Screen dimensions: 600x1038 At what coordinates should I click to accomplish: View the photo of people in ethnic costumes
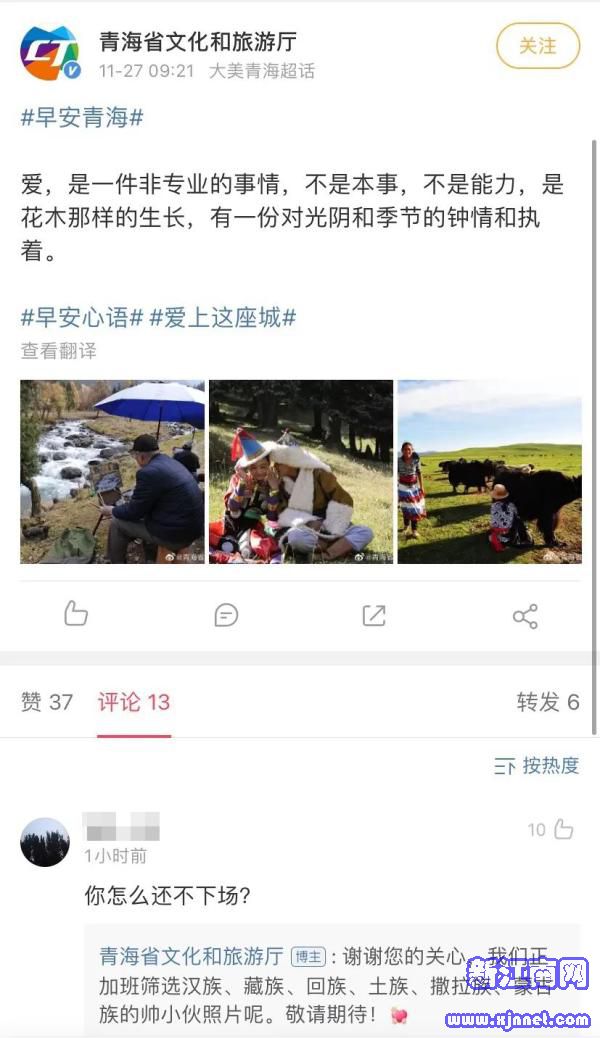pyautogui.click(x=300, y=472)
